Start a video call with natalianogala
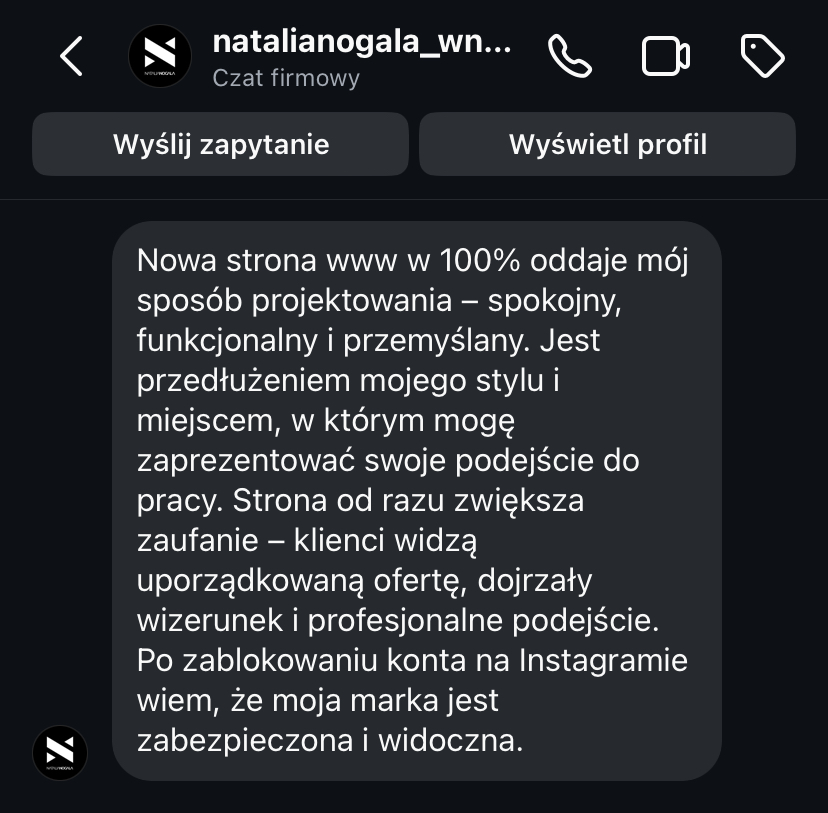This screenshot has width=828, height=813. tap(665, 57)
